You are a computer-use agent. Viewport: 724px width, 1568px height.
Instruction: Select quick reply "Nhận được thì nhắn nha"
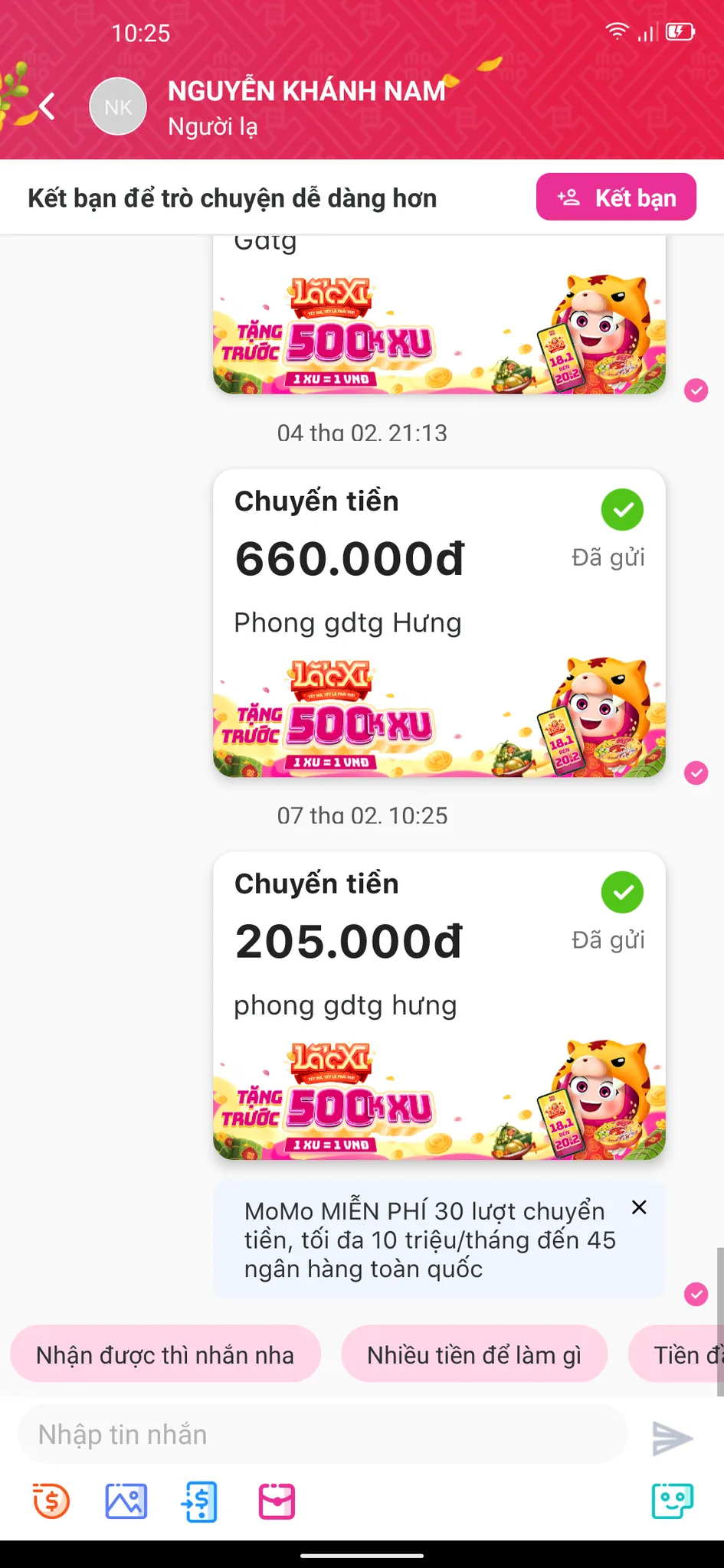pyautogui.click(x=165, y=1354)
